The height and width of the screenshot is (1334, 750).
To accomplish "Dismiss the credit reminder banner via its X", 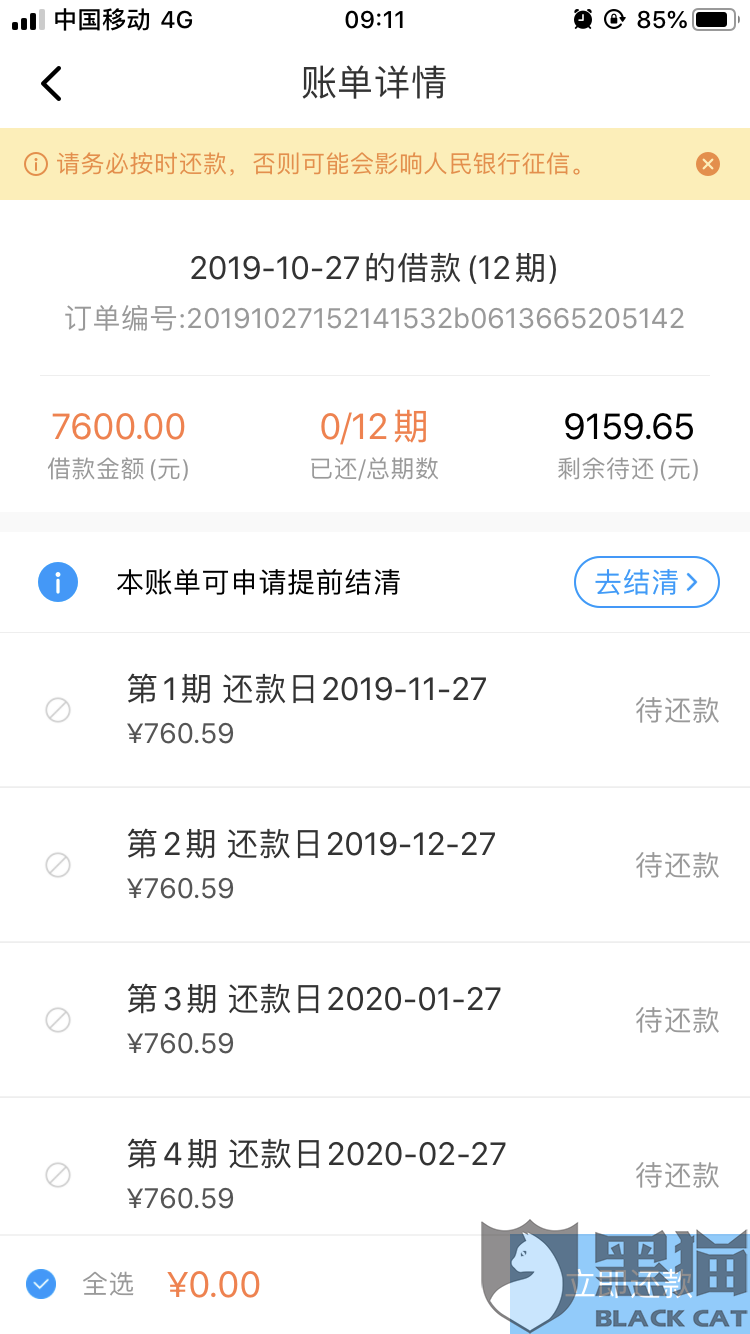I will pos(708,164).
